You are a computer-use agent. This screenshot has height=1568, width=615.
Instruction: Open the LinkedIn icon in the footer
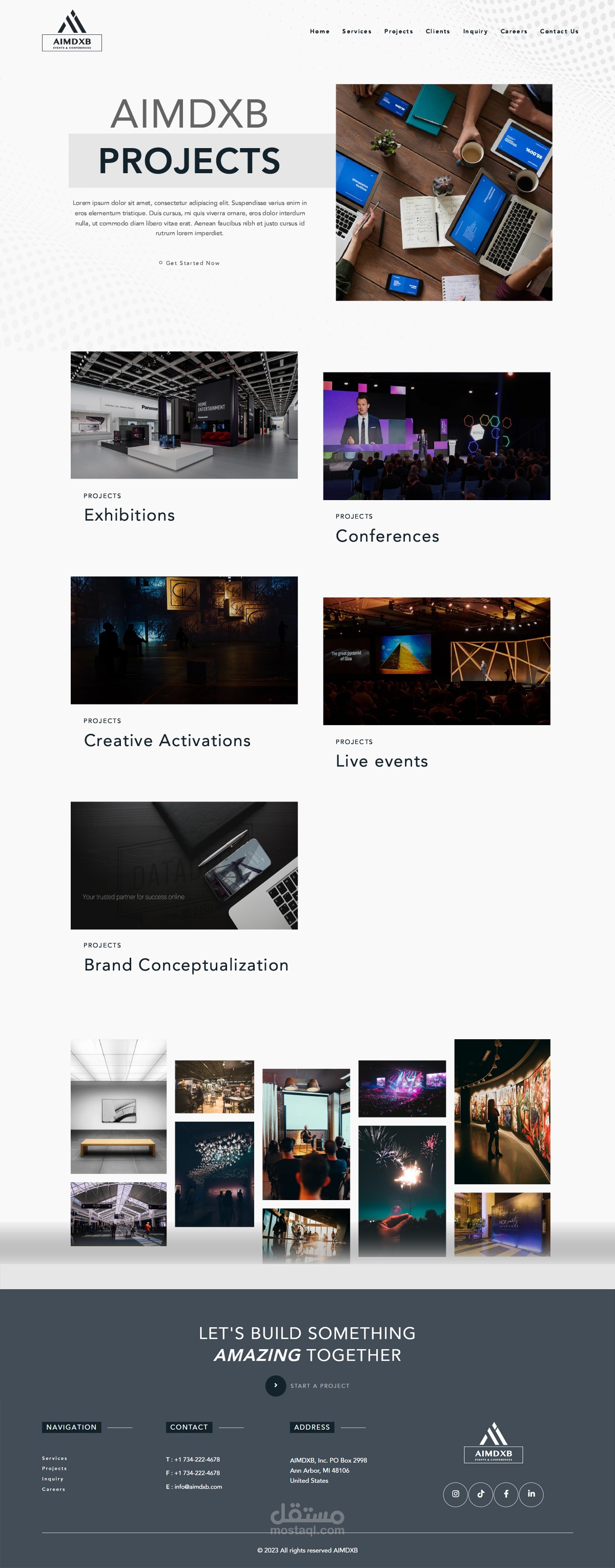531,1494
